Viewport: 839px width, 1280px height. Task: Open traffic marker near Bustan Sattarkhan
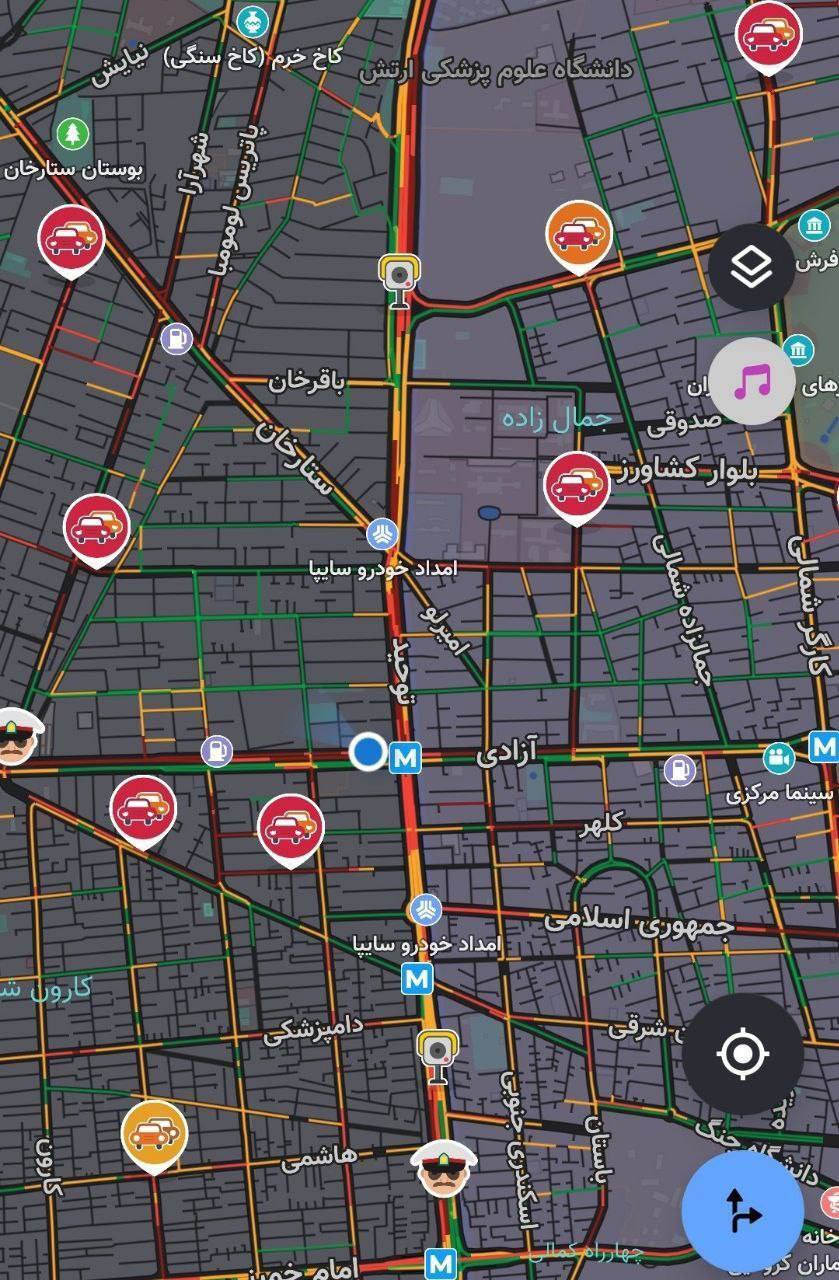[x=70, y=238]
